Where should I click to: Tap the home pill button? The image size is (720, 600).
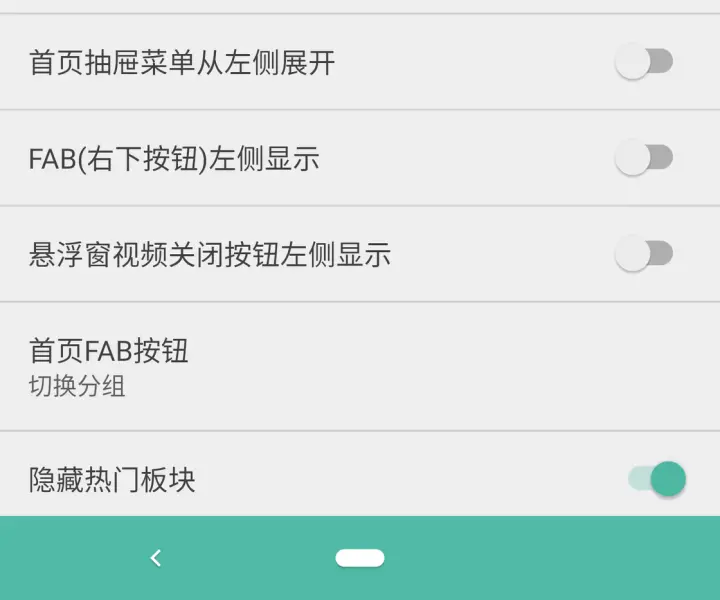pos(360,558)
